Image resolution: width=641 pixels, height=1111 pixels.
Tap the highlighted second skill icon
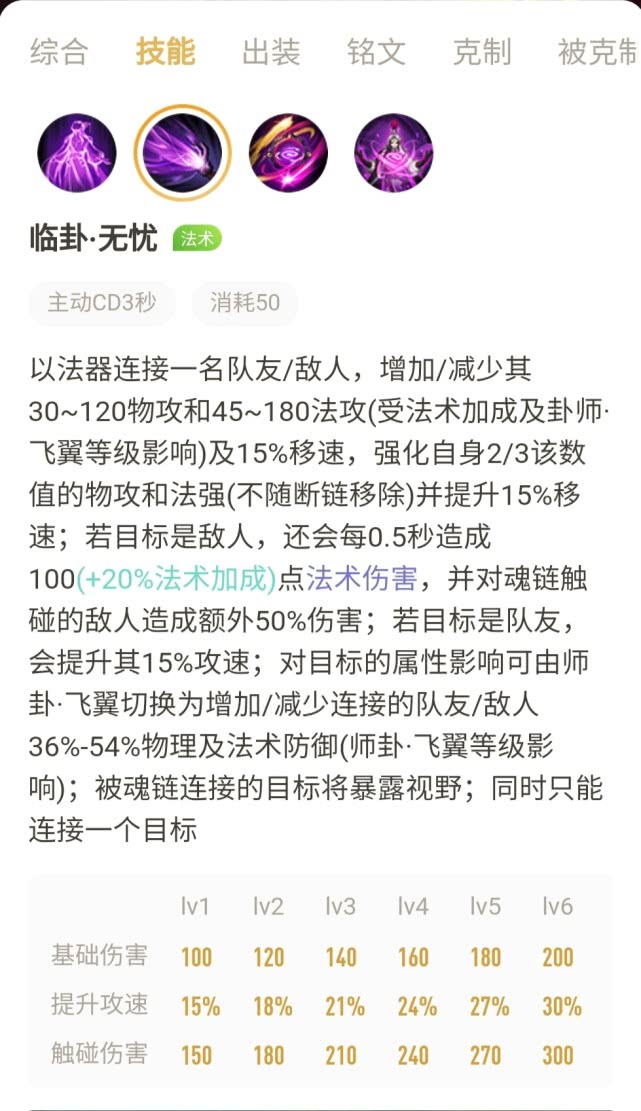click(x=182, y=153)
